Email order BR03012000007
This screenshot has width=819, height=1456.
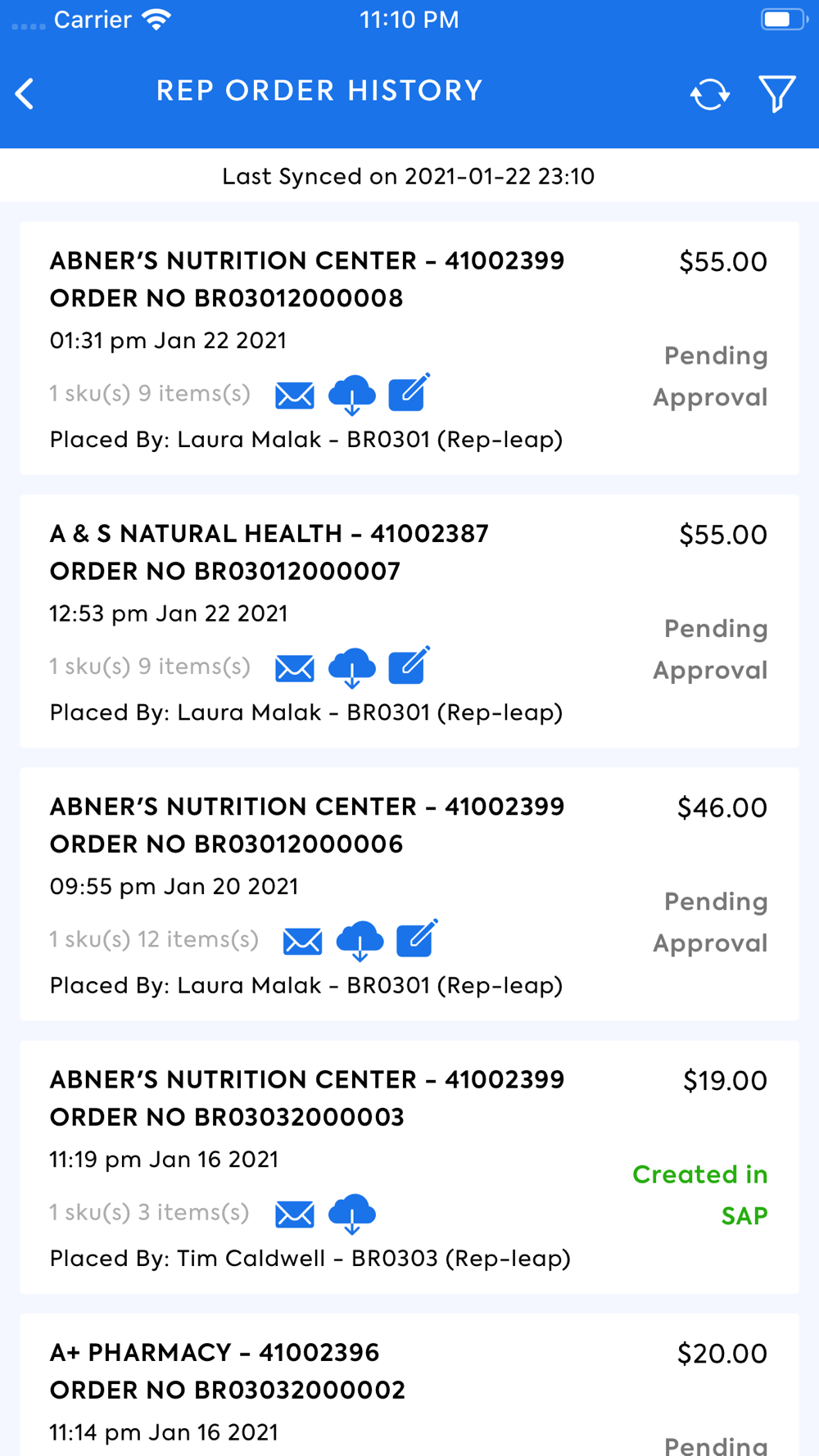pos(295,667)
